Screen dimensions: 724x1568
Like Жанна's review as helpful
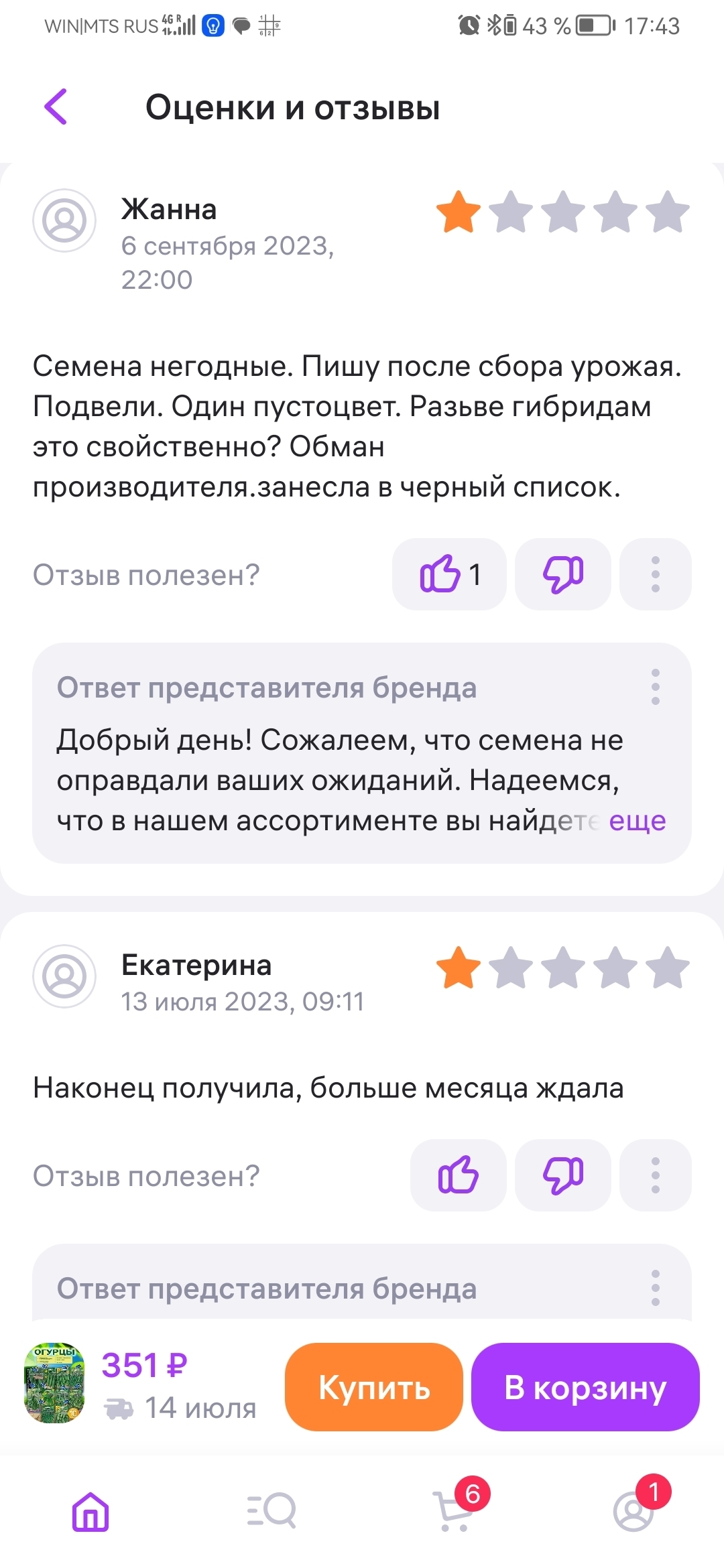(449, 574)
